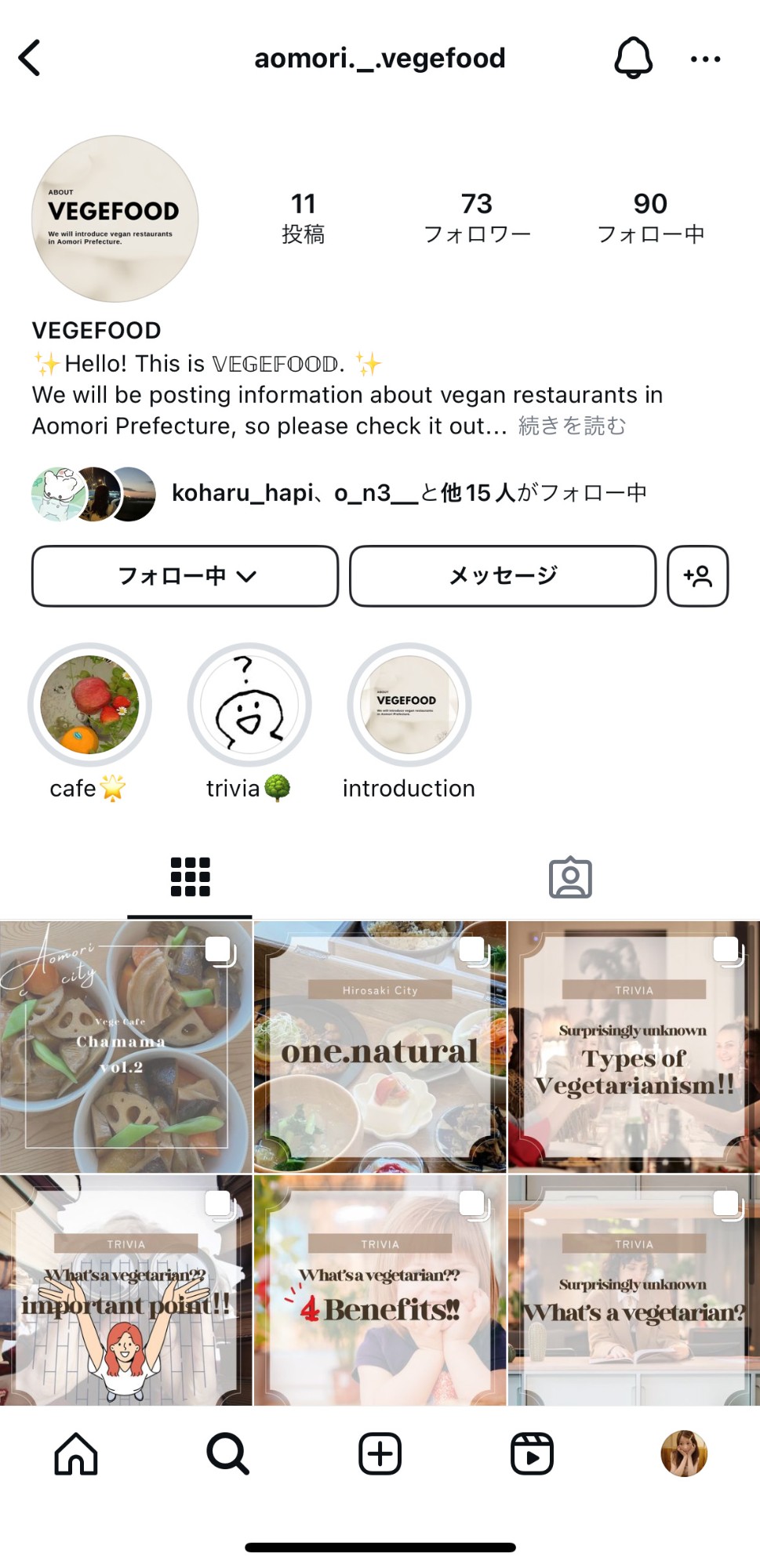760x1568 pixels.
Task: Open the Chamama vol.2 post
Action: pyautogui.click(x=125, y=1047)
